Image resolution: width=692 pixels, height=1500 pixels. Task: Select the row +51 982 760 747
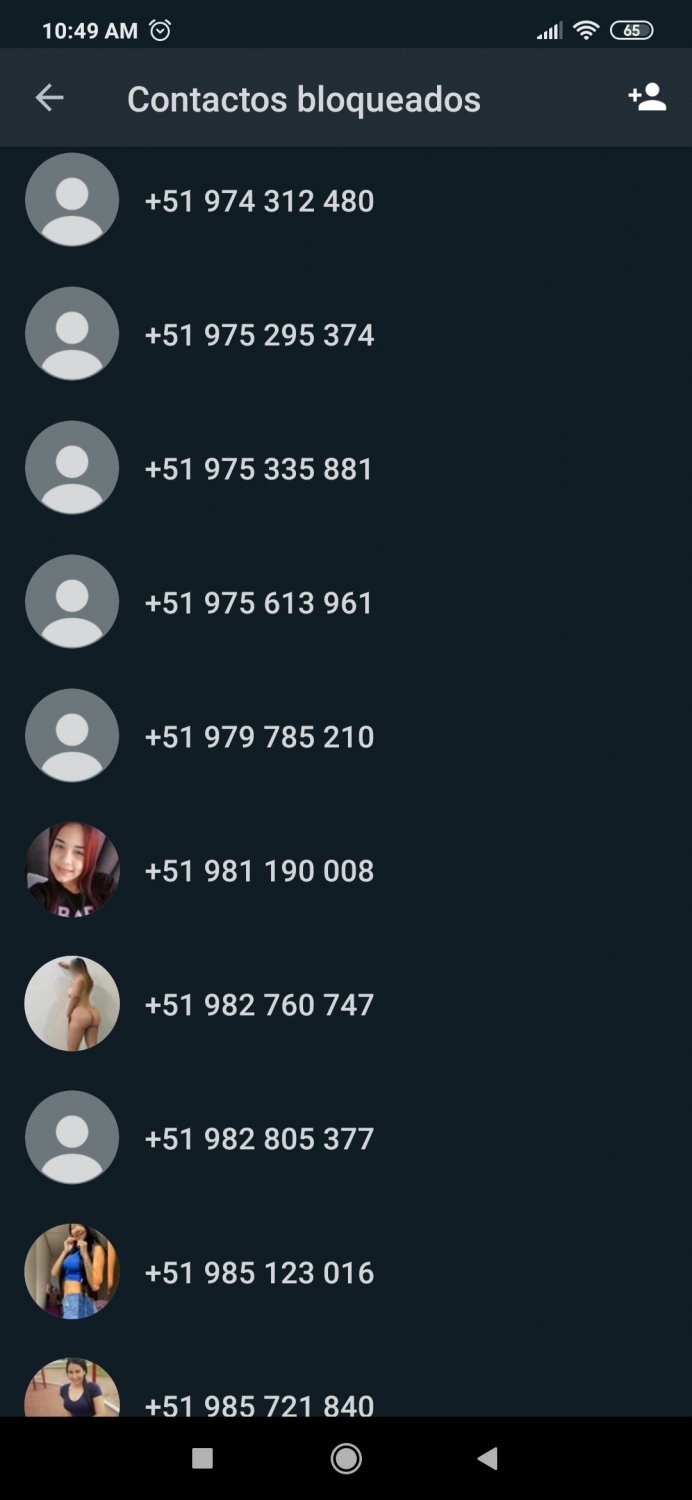point(346,1004)
